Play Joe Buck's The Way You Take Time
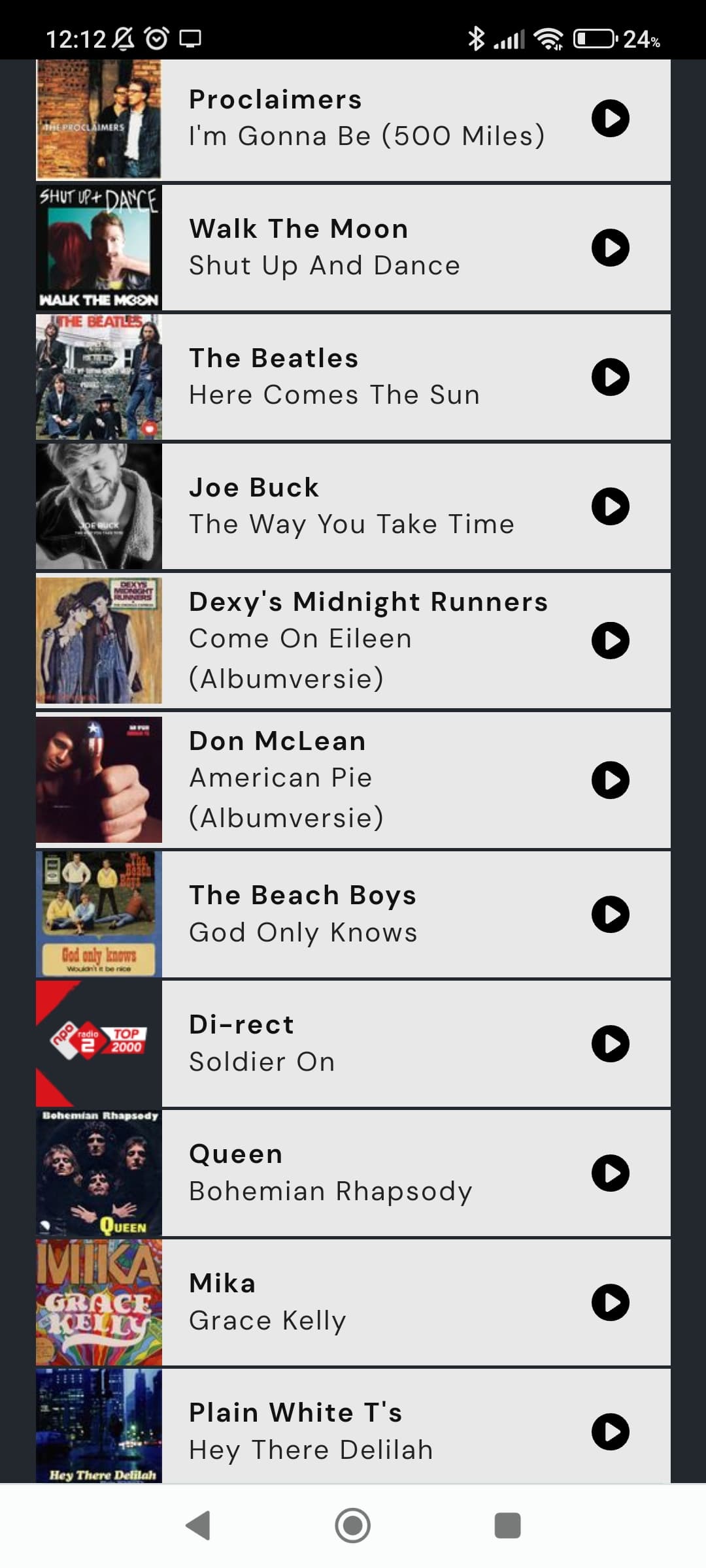This screenshot has height=1568, width=706. [611, 506]
